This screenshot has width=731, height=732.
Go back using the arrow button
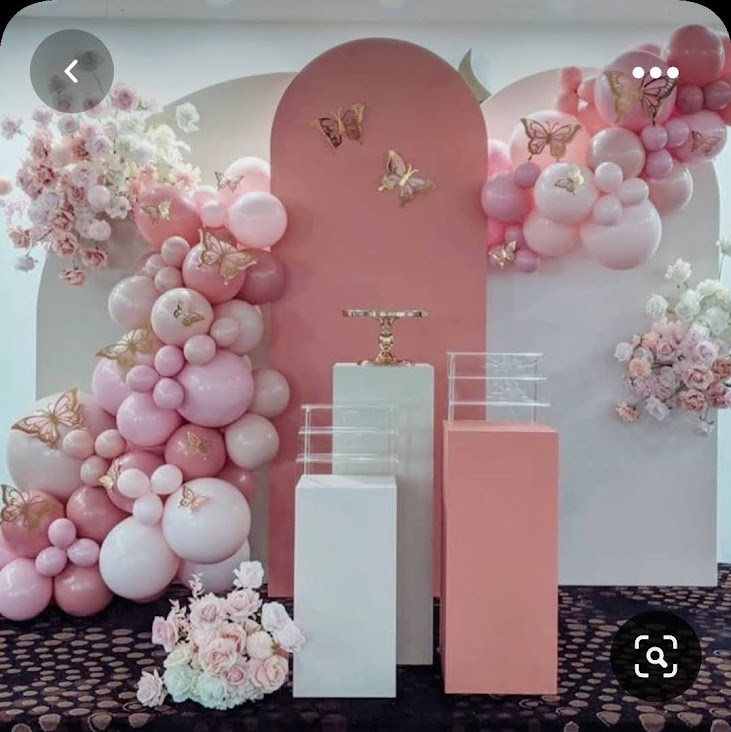(72, 71)
